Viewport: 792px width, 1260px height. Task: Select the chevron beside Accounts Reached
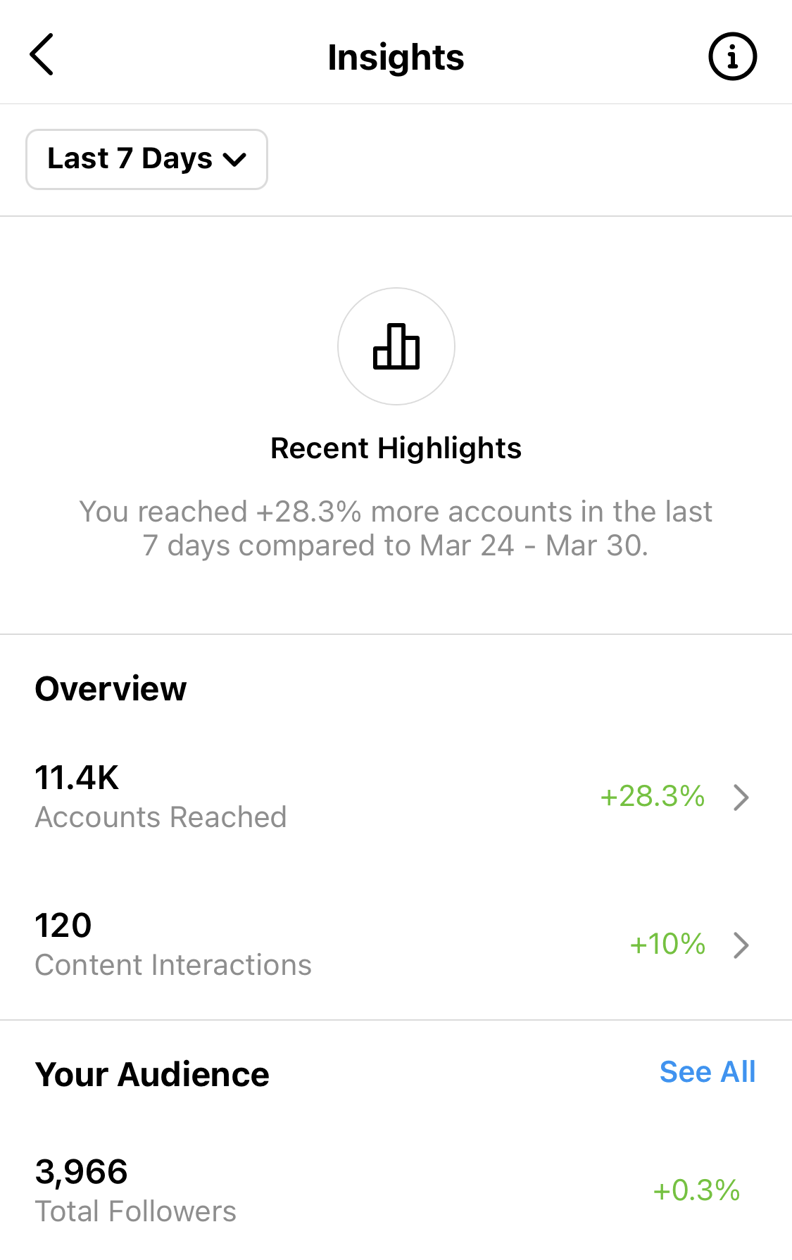pos(741,797)
